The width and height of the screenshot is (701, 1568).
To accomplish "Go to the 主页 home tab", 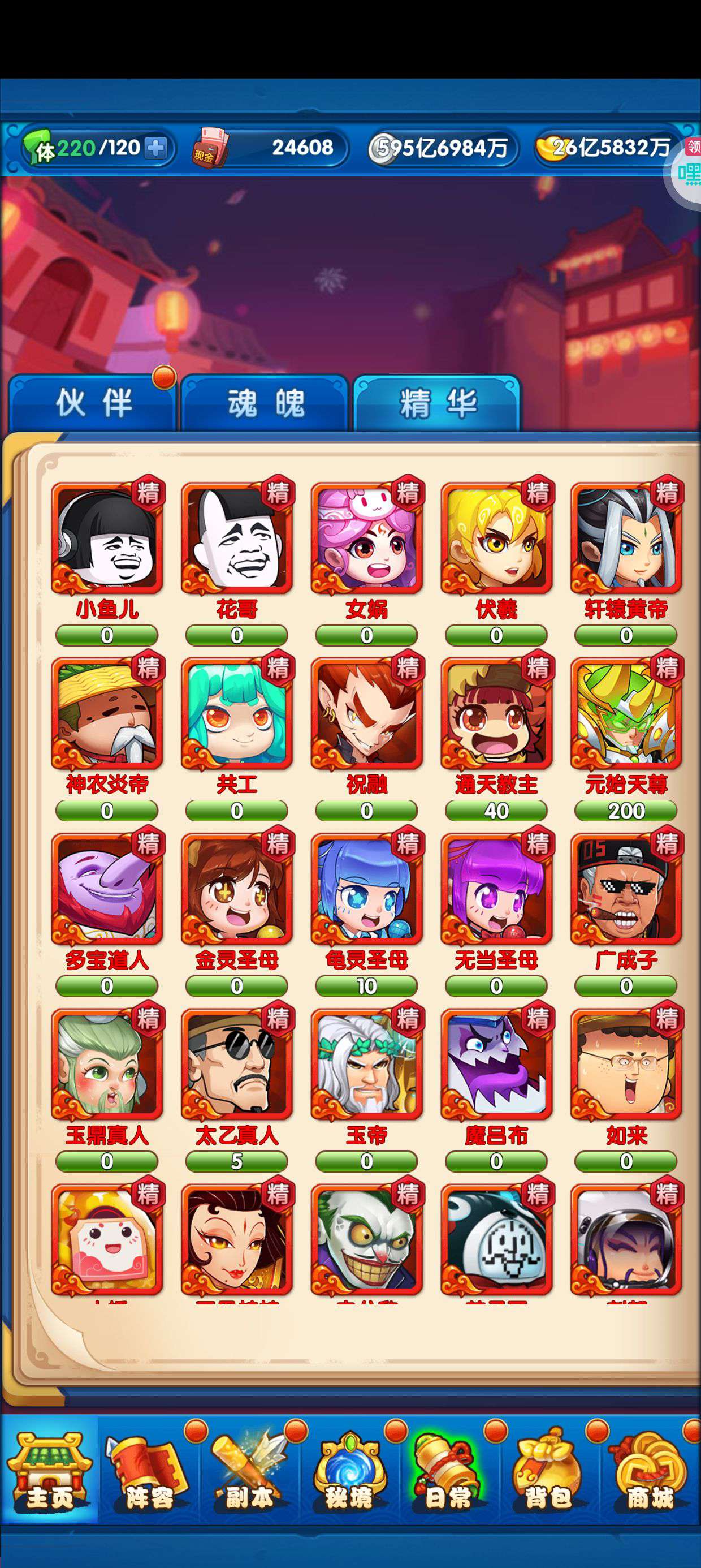I will click(x=49, y=1472).
